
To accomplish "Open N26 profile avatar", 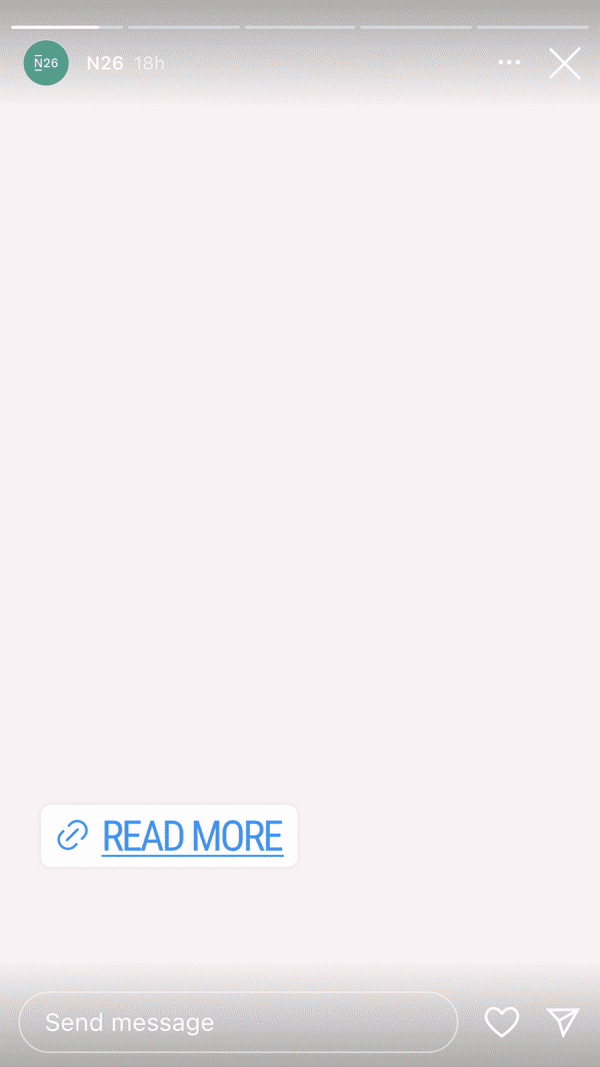I will [x=46, y=63].
